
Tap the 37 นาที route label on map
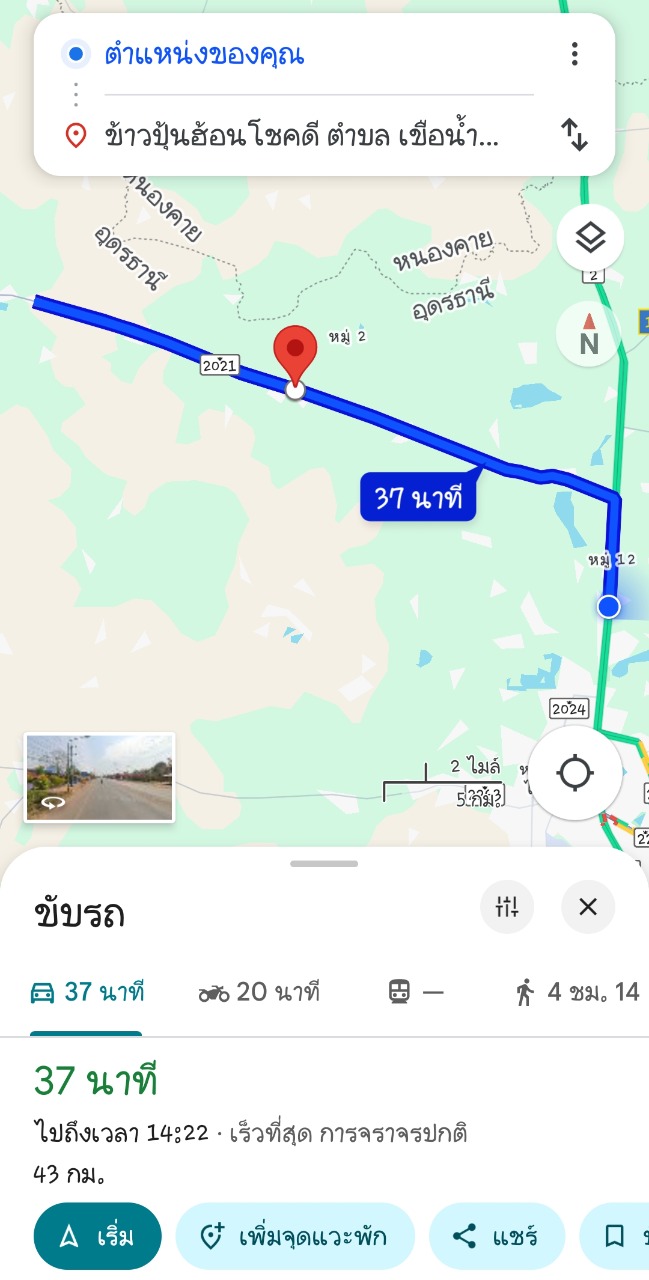[x=418, y=498]
